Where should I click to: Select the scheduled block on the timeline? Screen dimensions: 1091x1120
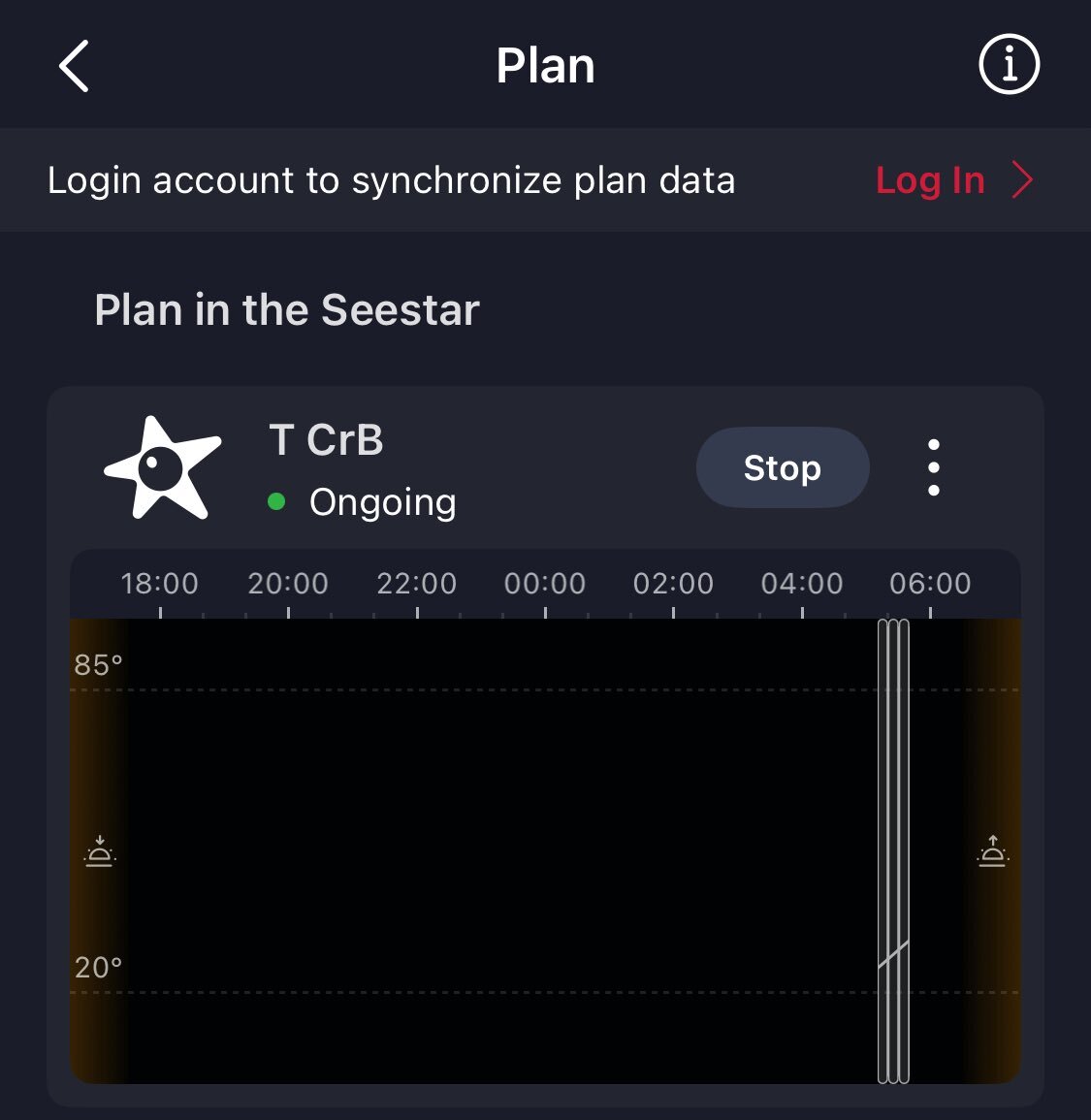click(893, 849)
